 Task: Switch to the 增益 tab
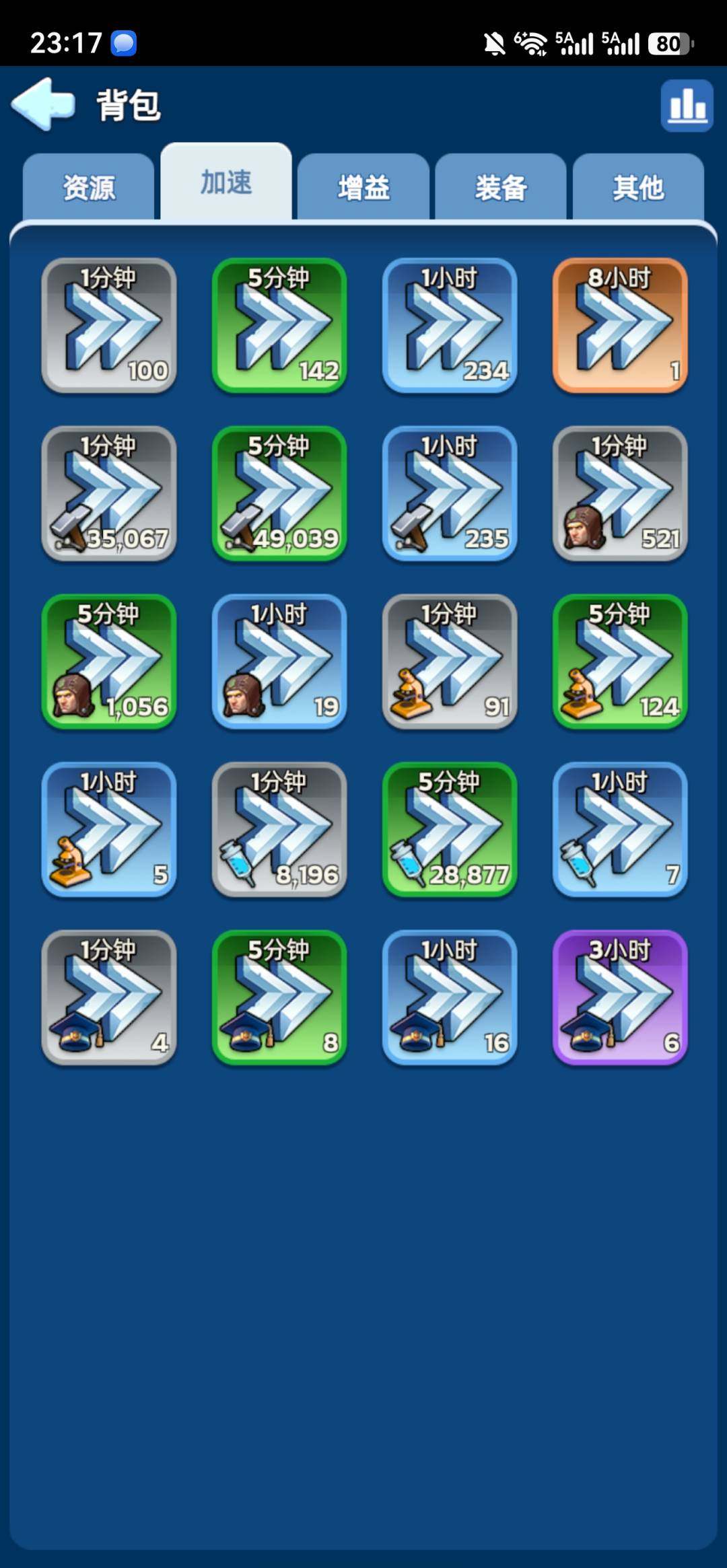(x=363, y=187)
